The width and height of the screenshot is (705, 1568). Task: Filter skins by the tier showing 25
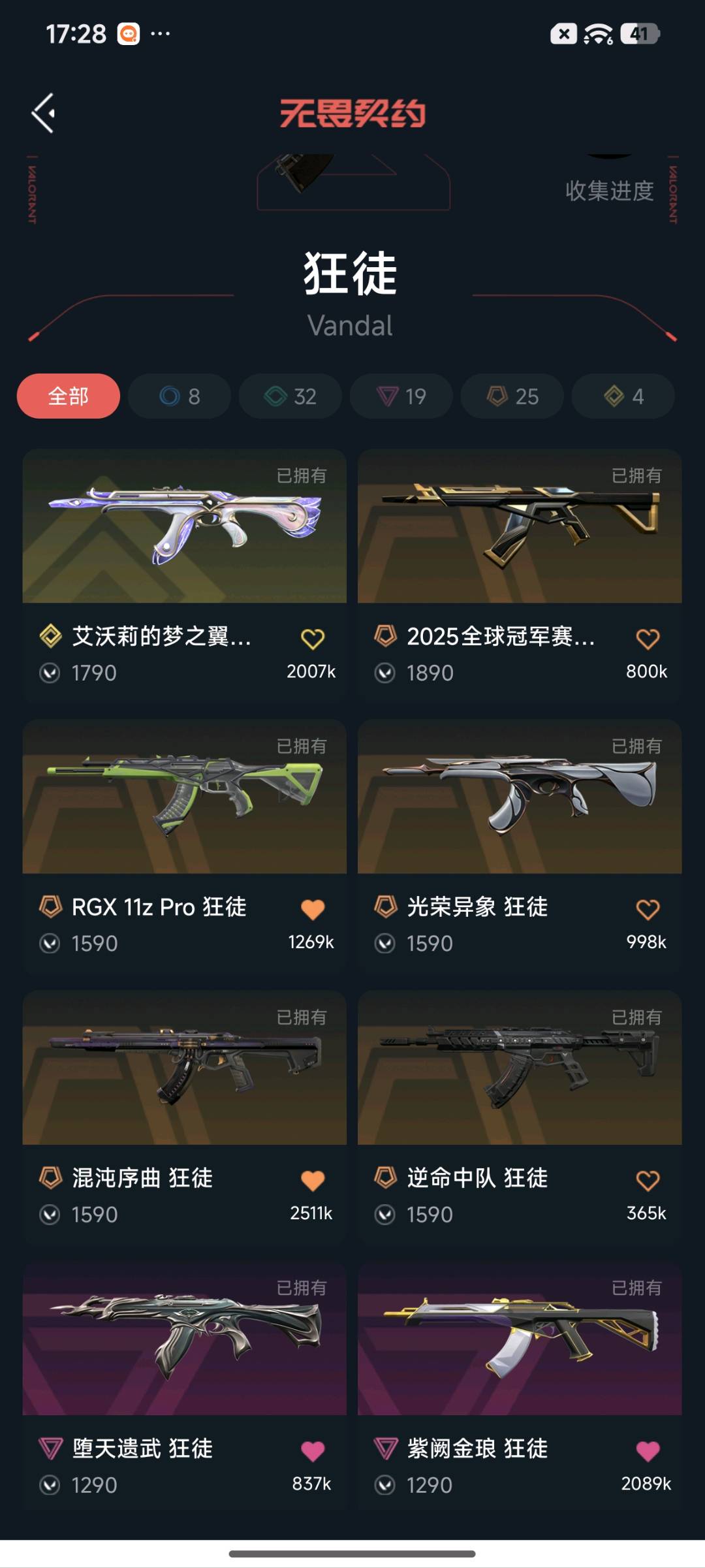click(512, 396)
